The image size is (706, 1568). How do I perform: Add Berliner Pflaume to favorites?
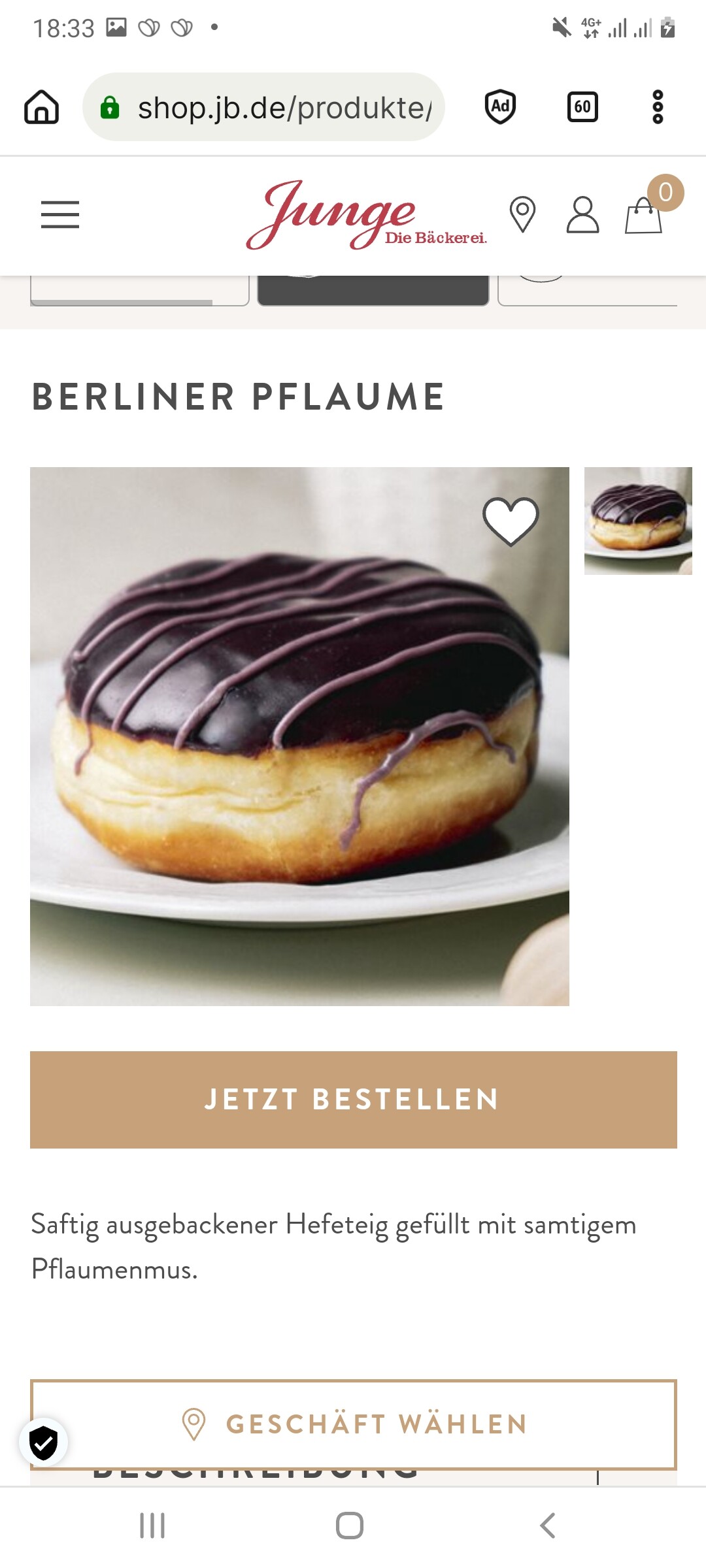(511, 521)
